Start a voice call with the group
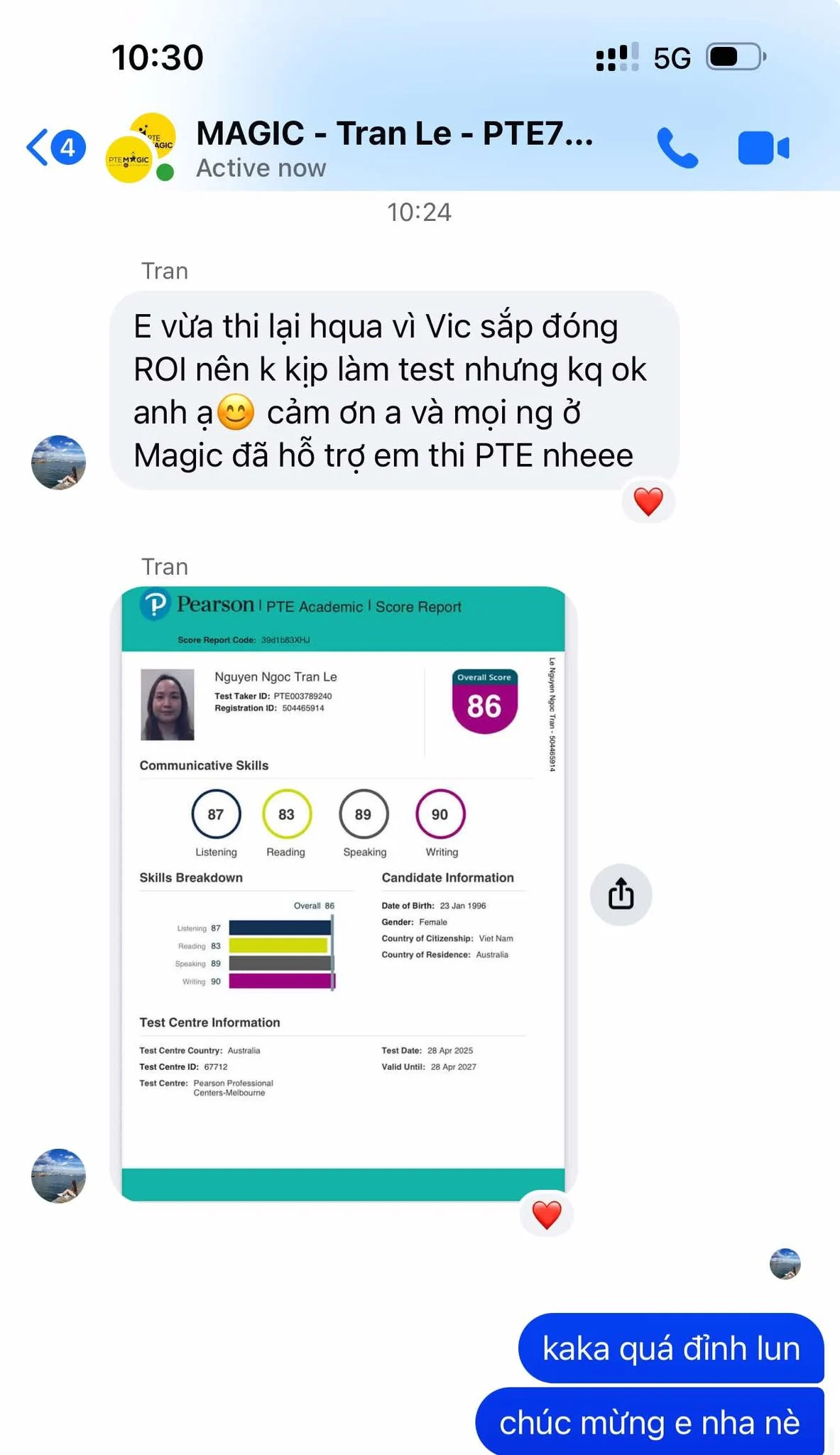Screen dimensions: 840x1455 click(x=677, y=148)
